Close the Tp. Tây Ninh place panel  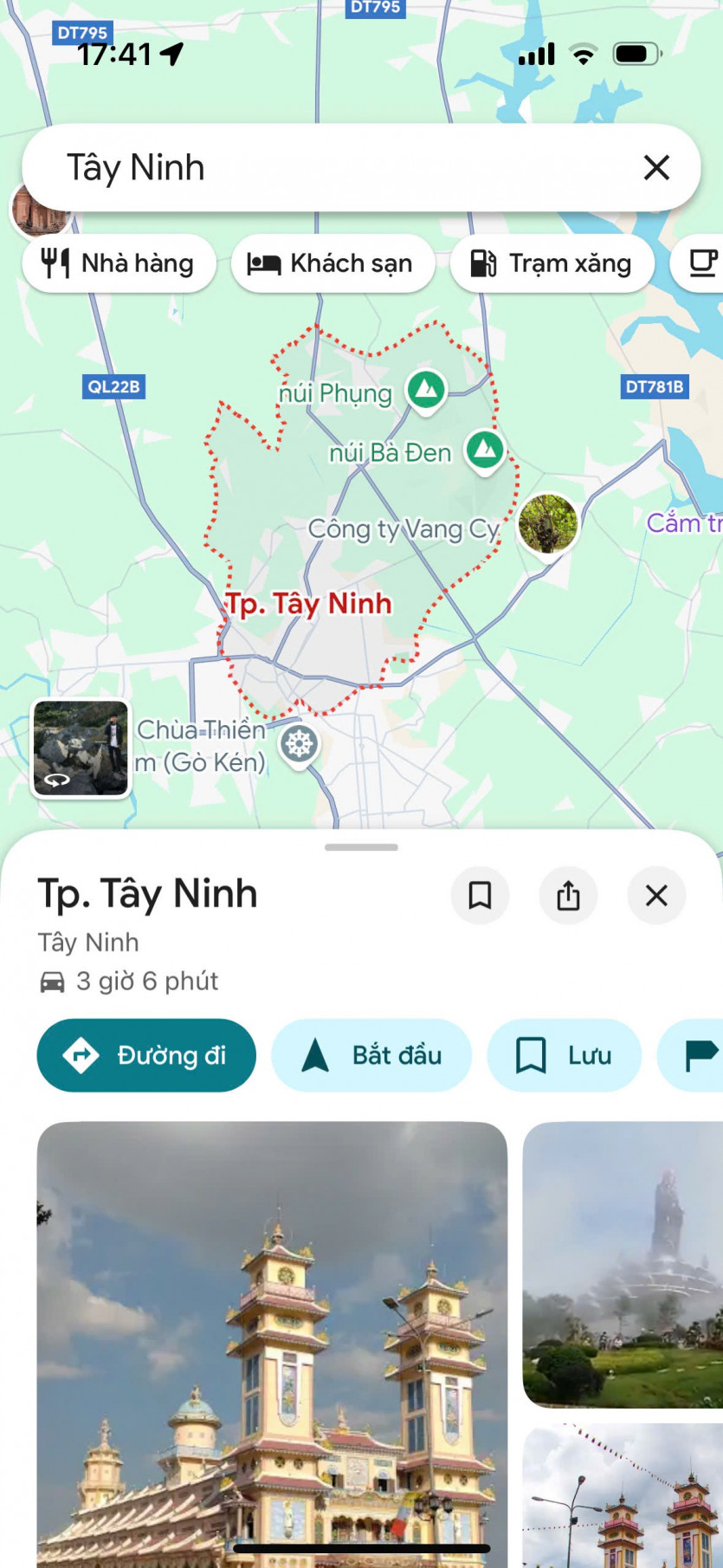(656, 895)
